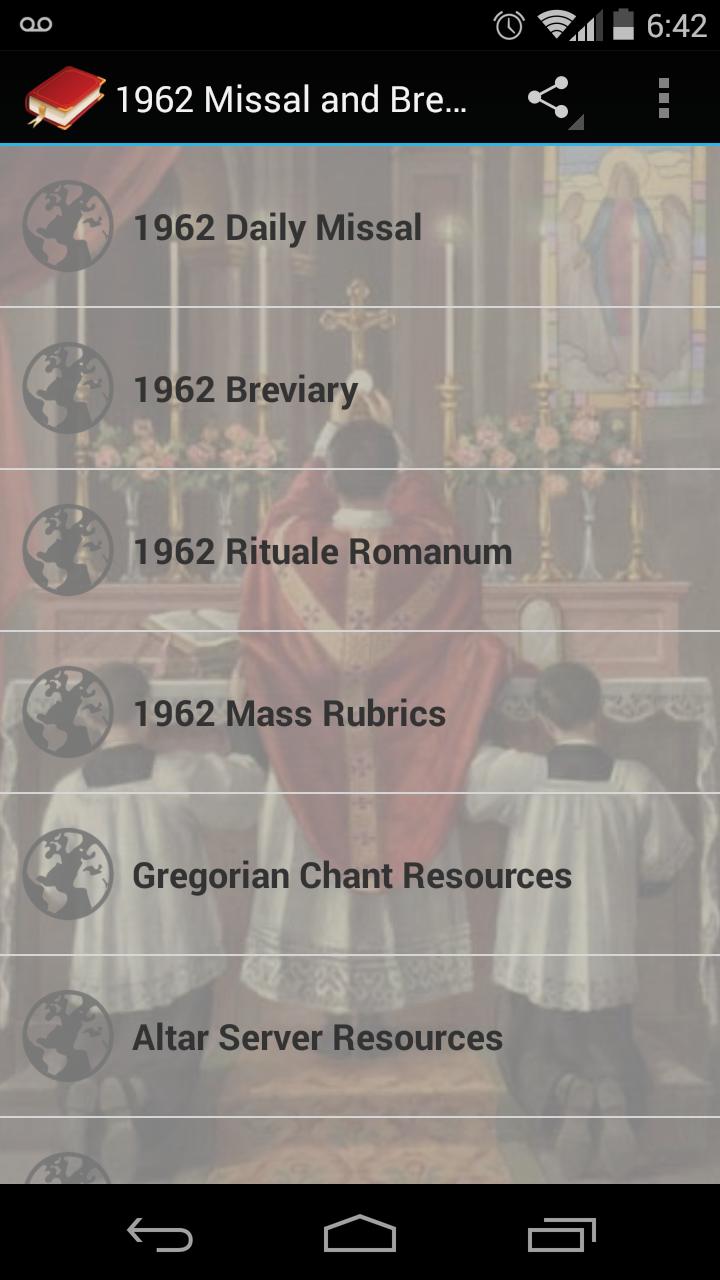Tap the voicemail icon in the status bar

coord(36,22)
